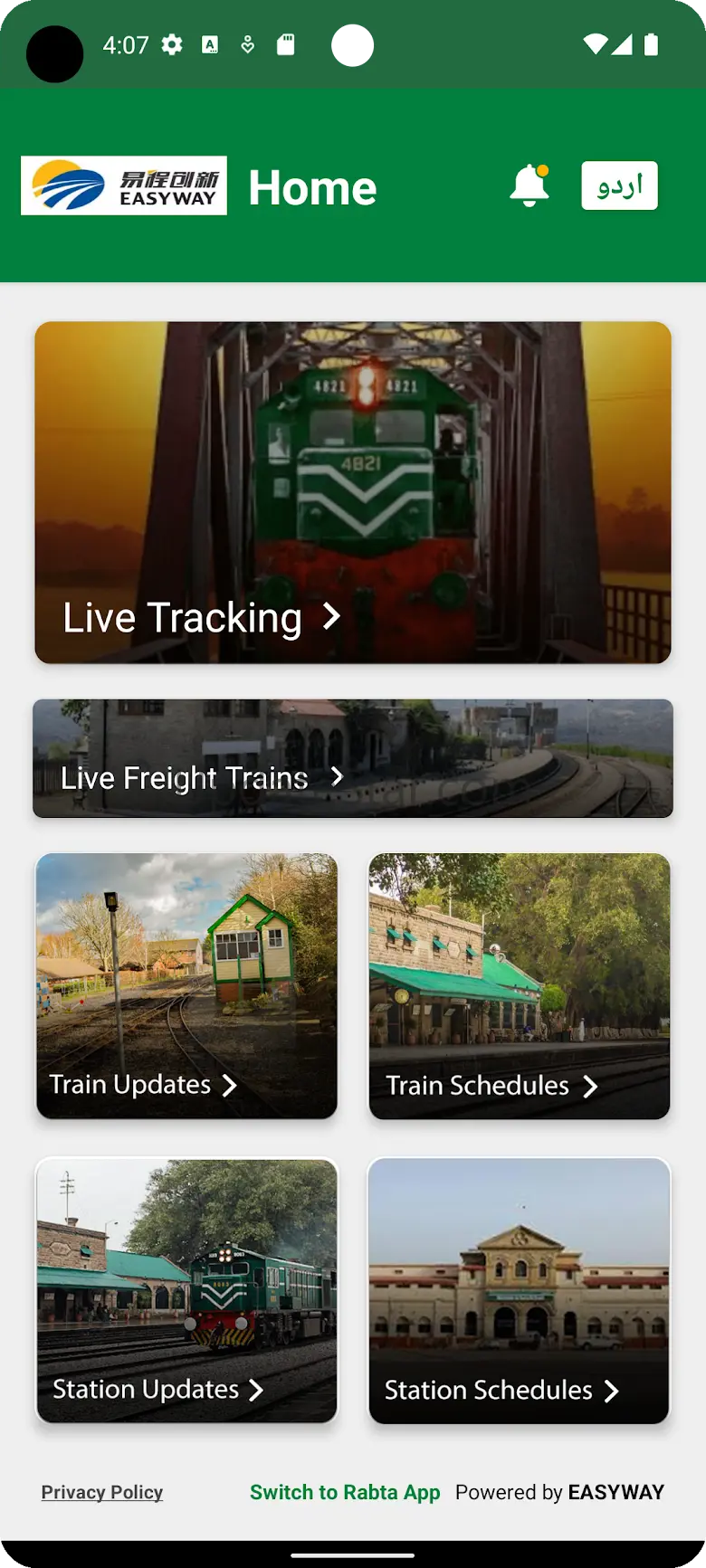Tap Switch to Rabta App link
The width and height of the screenshot is (706, 1568).
coord(345,1492)
